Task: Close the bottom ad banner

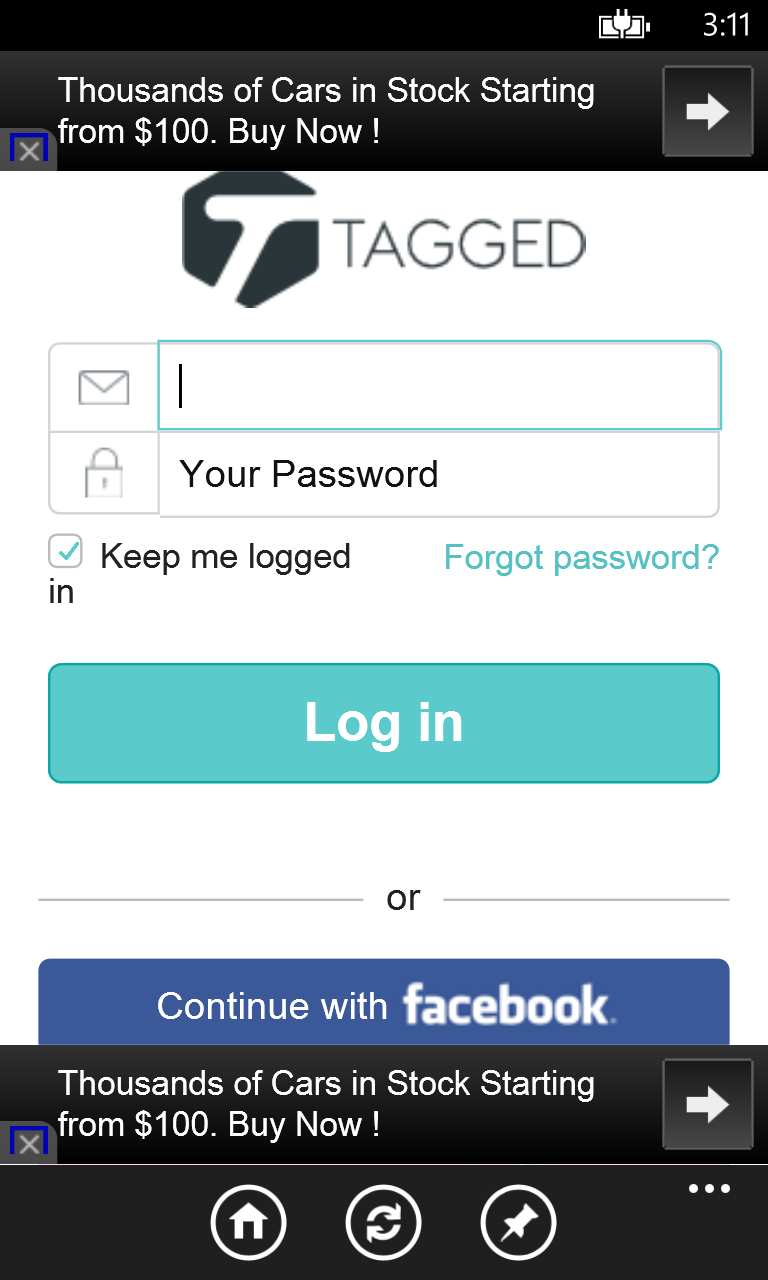Action: click(29, 1144)
